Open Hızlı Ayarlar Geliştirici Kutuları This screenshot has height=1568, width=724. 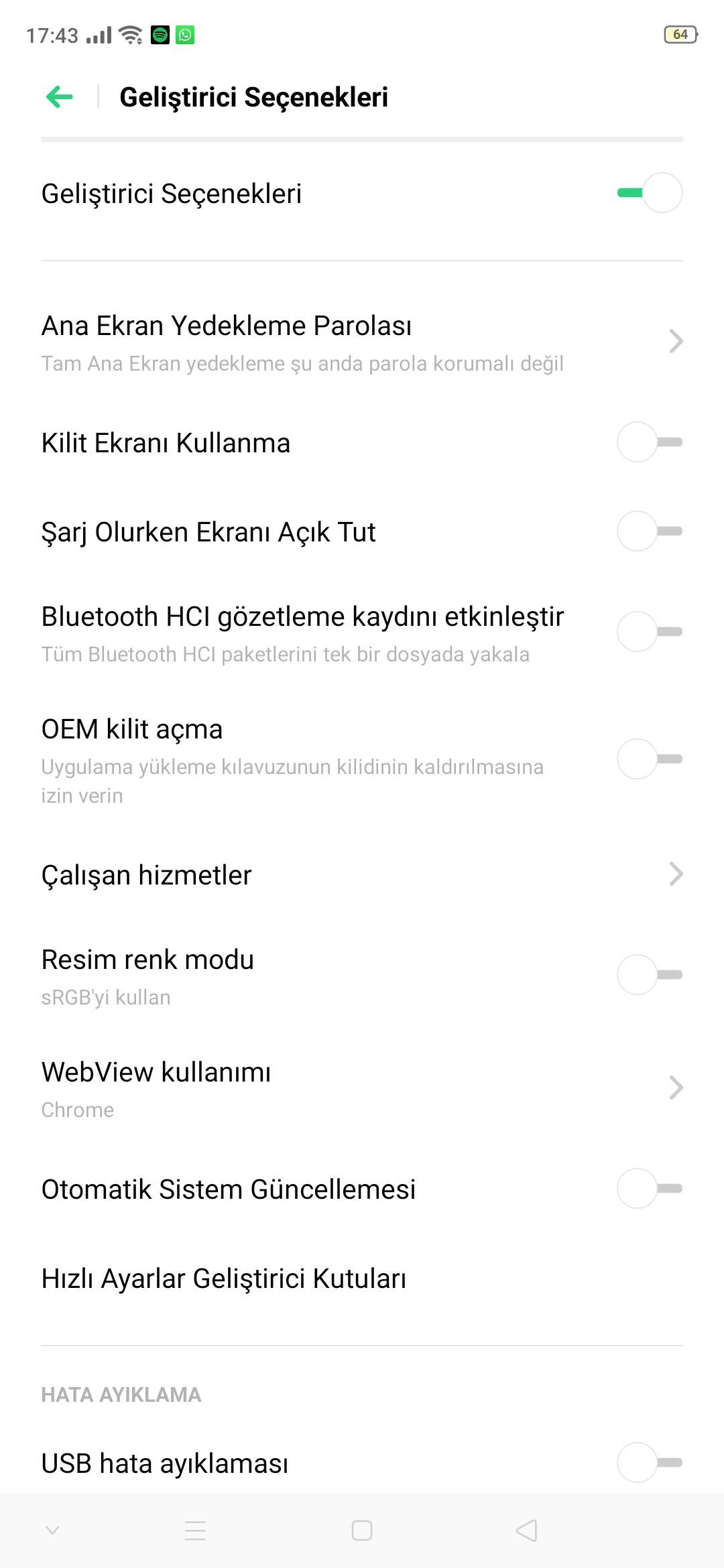point(362,1279)
